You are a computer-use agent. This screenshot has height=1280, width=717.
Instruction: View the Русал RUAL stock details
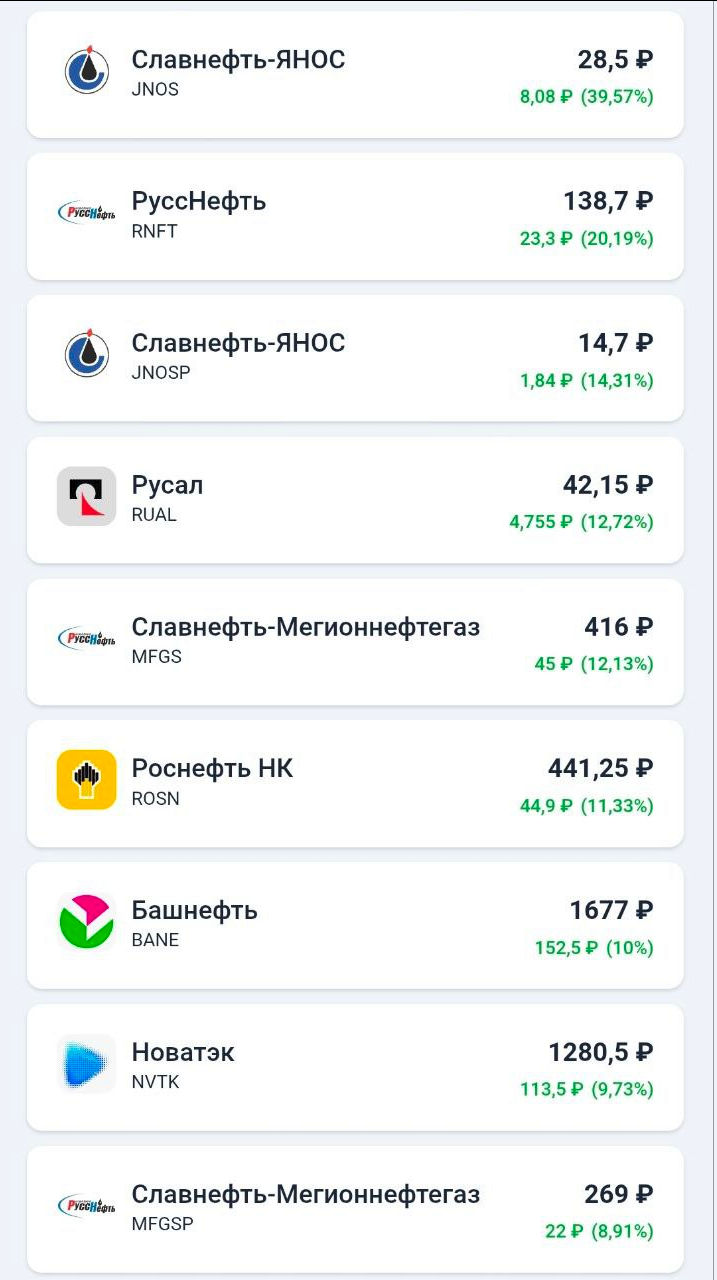coord(355,500)
